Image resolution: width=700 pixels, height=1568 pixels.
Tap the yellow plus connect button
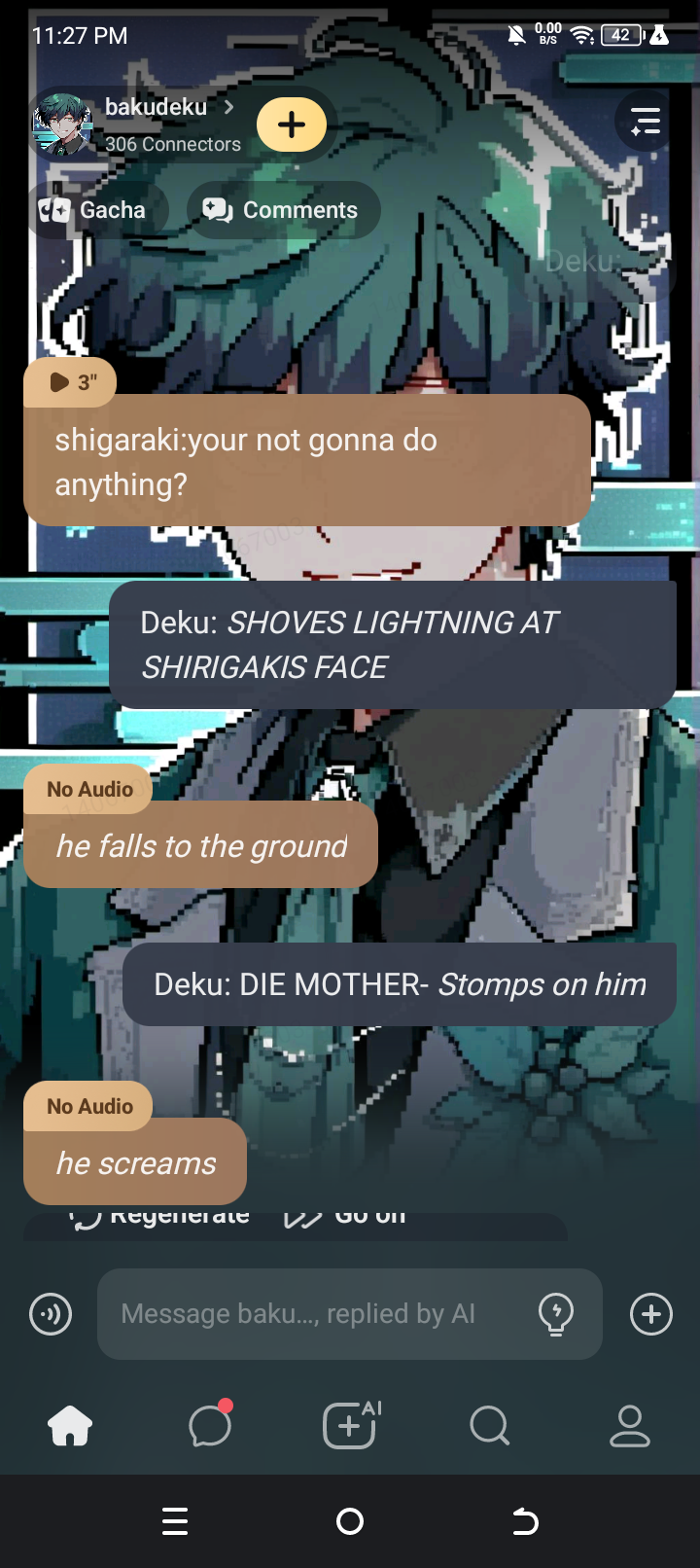(x=292, y=125)
